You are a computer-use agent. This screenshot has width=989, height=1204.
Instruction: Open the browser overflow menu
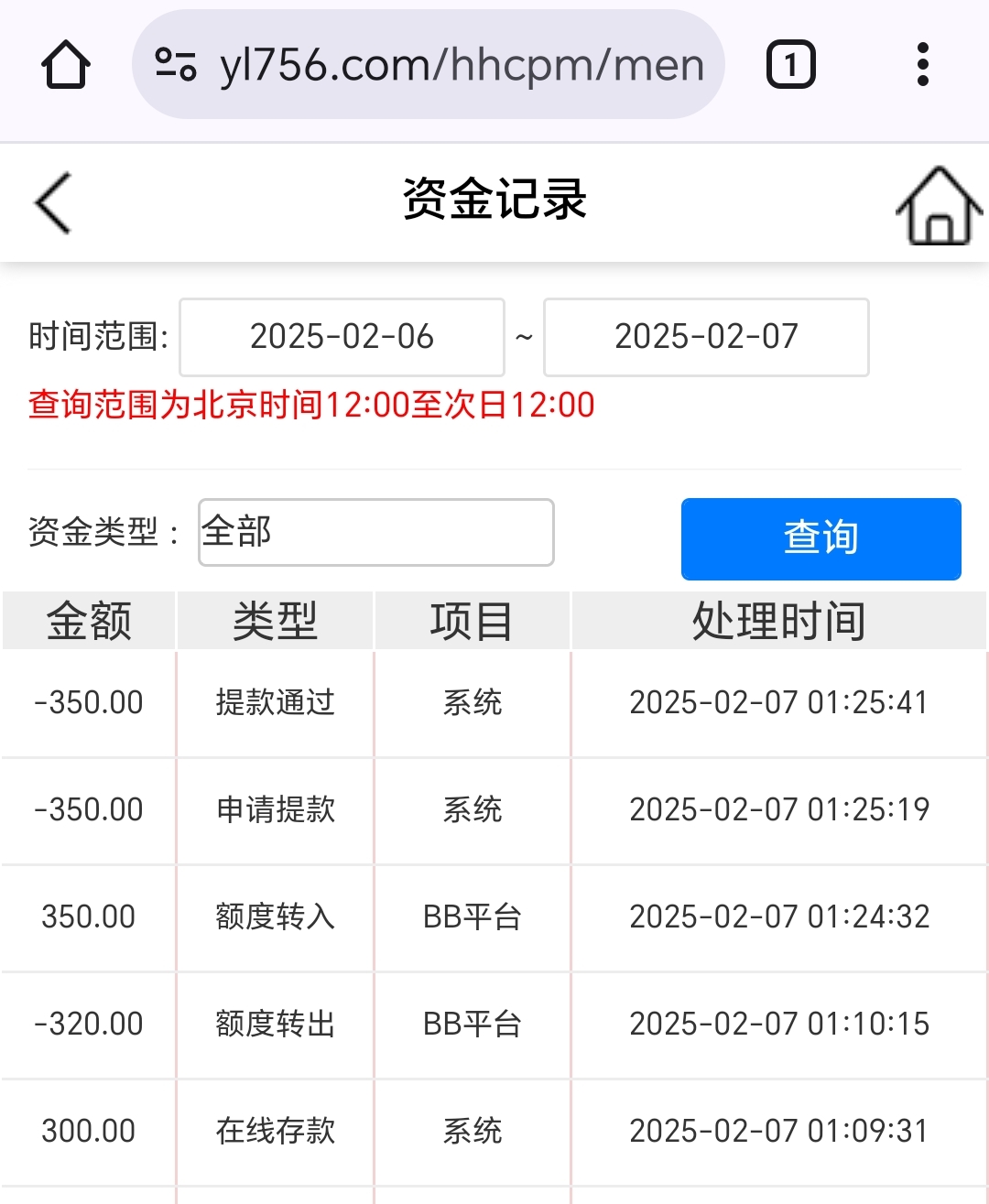[922, 65]
